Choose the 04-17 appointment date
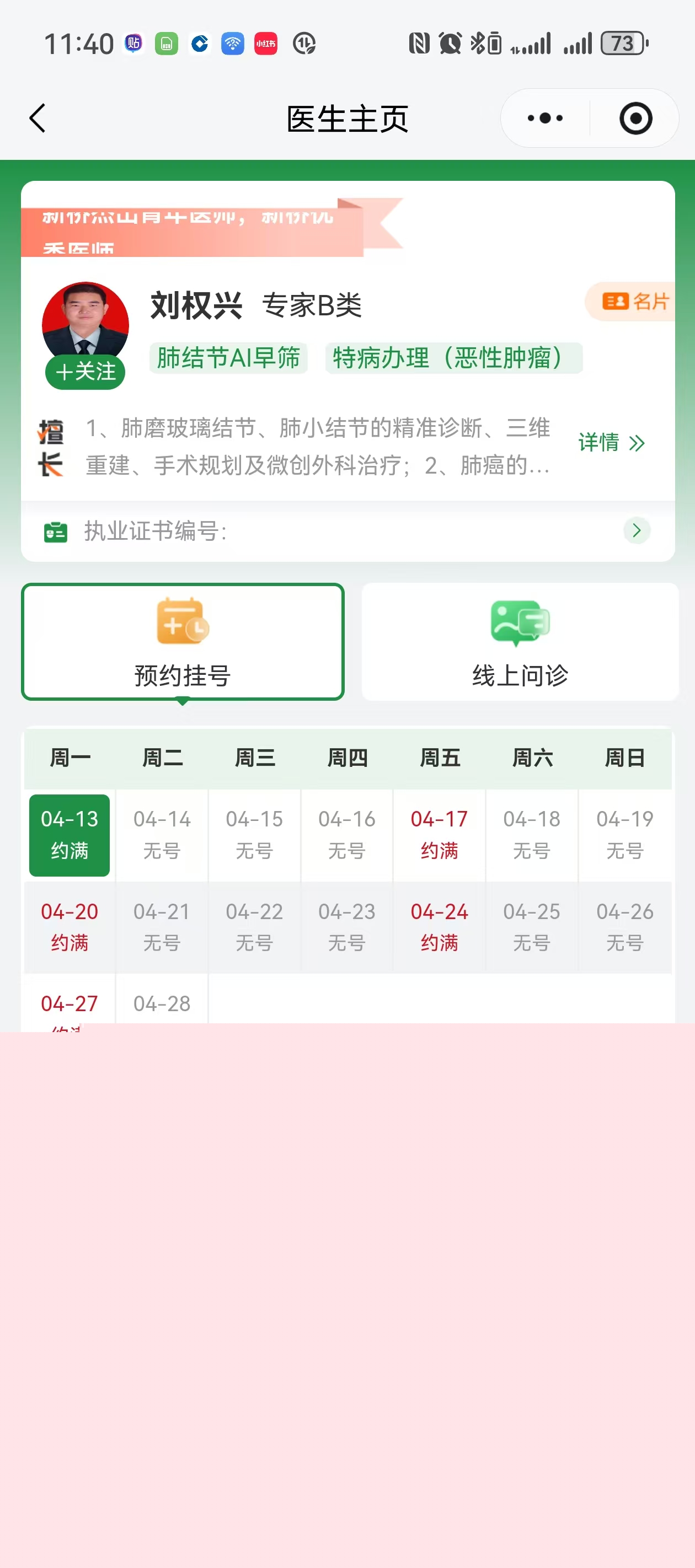This screenshot has width=695, height=1568. click(x=439, y=835)
